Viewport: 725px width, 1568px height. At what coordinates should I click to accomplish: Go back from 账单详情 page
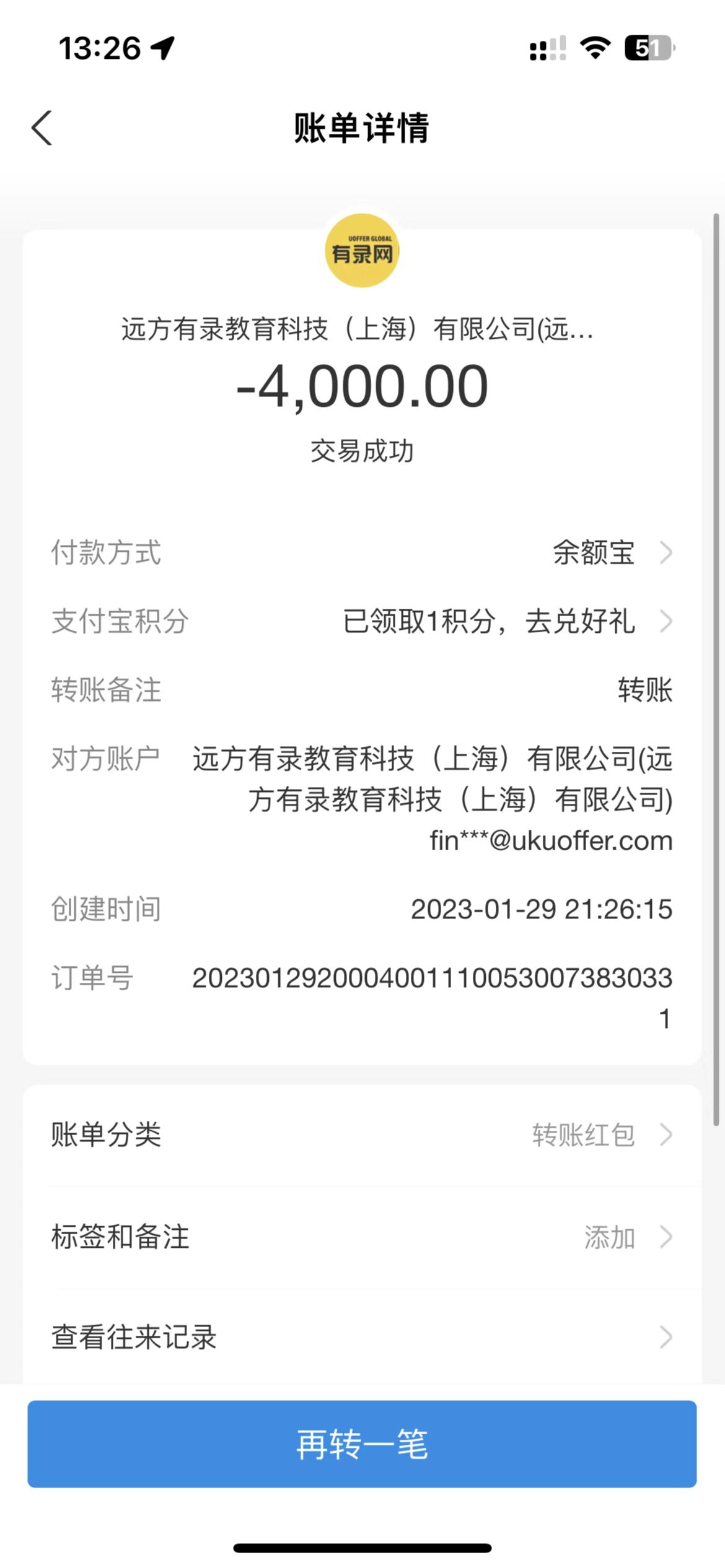coord(42,128)
